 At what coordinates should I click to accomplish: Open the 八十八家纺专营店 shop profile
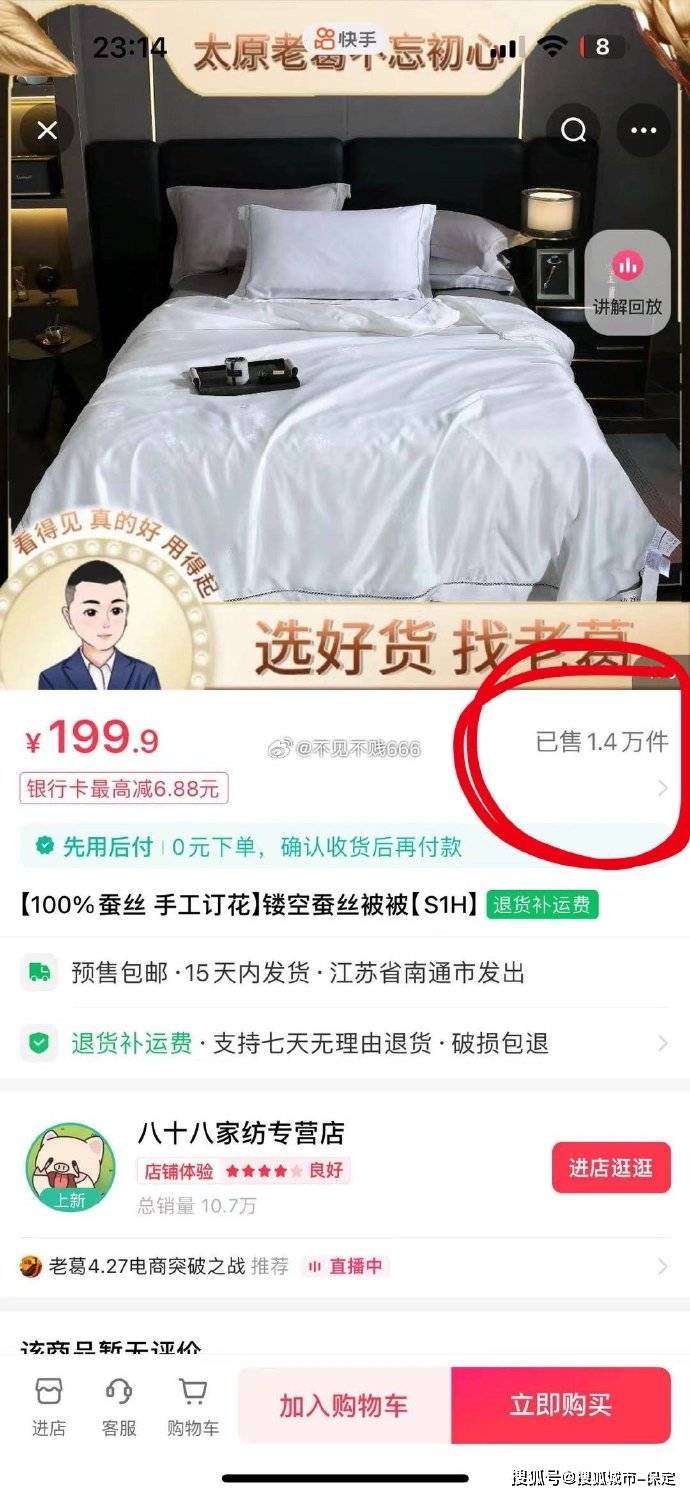pyautogui.click(x=241, y=1133)
